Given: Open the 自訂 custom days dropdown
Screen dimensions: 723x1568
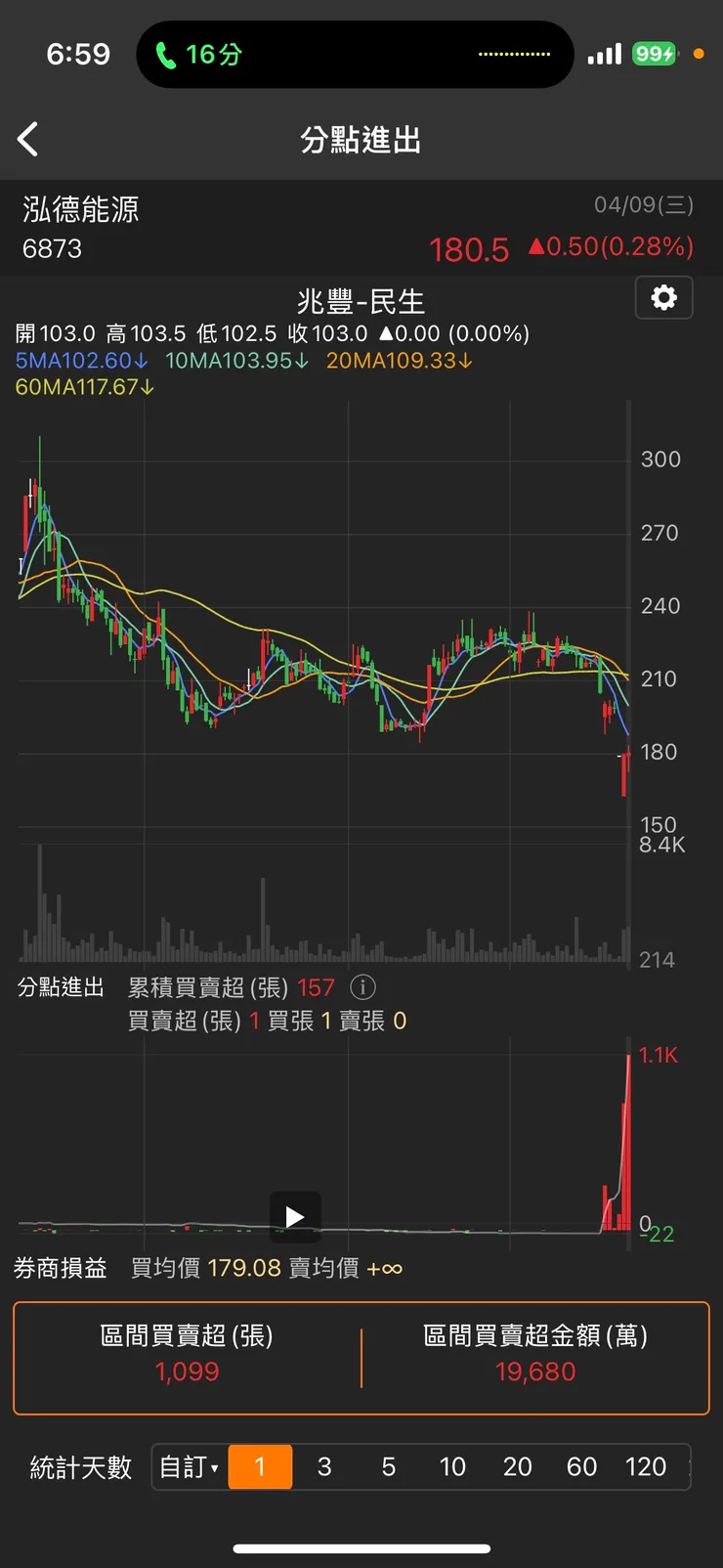Looking at the screenshot, I should coord(190,1466).
